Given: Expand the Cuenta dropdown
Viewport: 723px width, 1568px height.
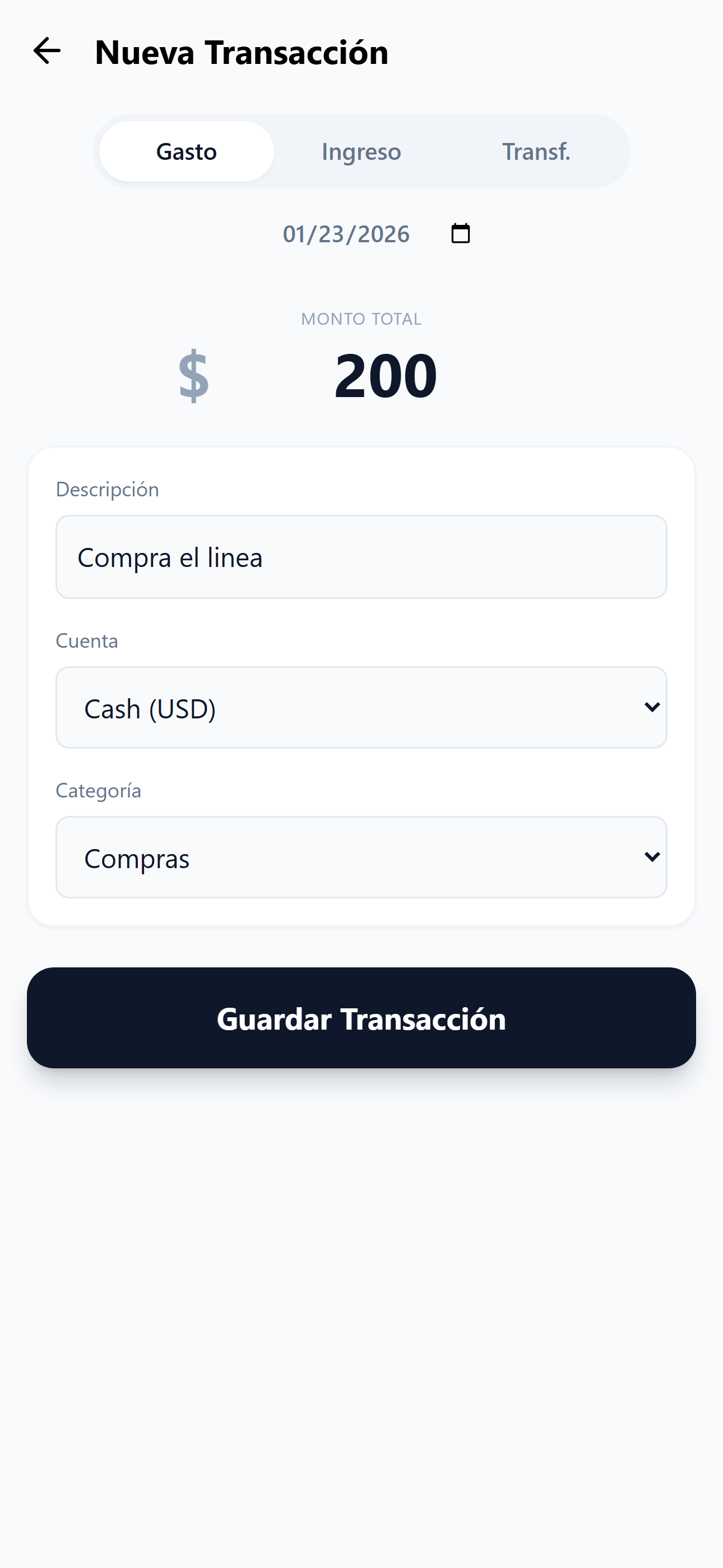Looking at the screenshot, I should click(x=361, y=707).
